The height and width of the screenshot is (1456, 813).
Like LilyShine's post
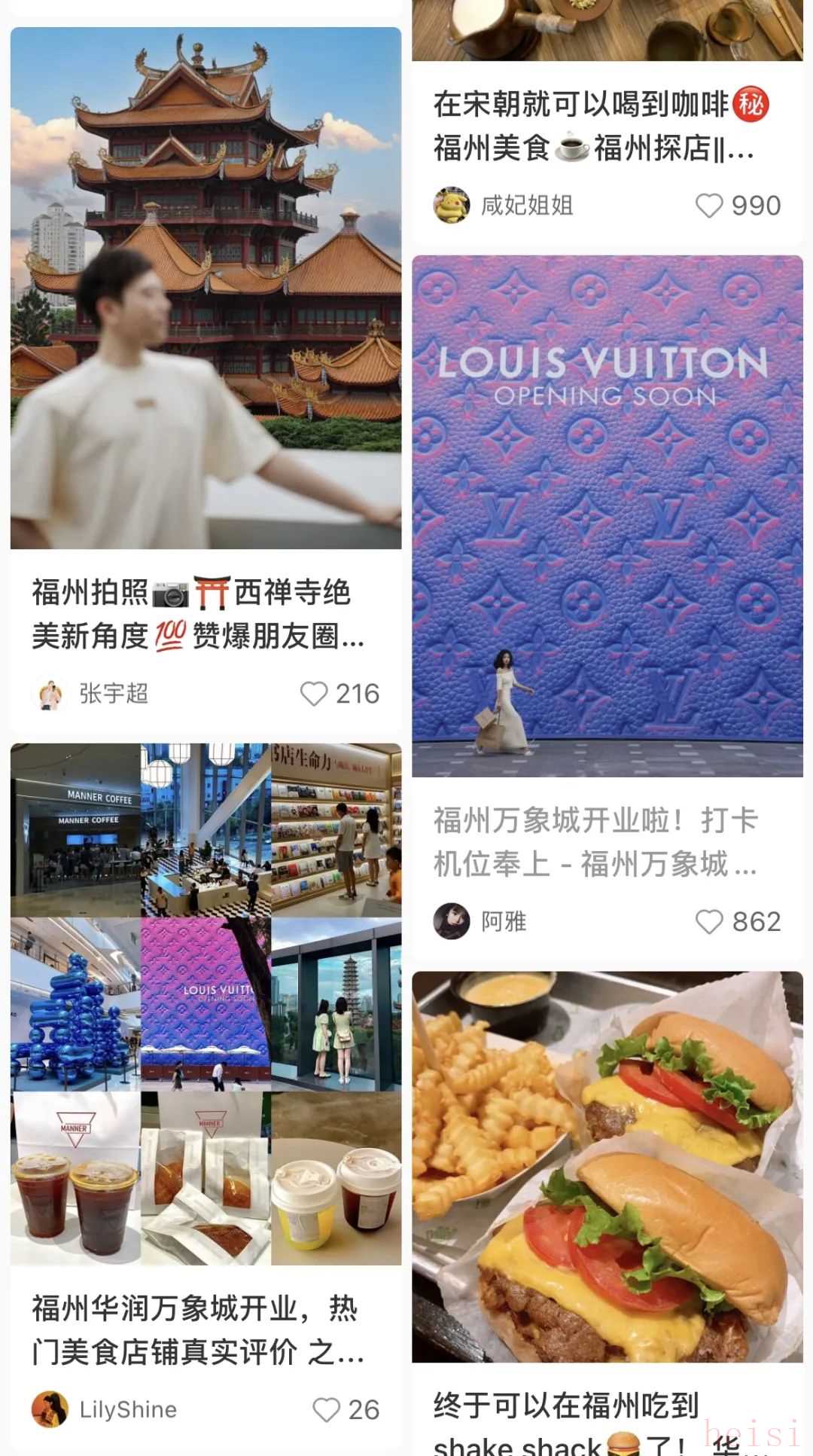[x=326, y=1410]
